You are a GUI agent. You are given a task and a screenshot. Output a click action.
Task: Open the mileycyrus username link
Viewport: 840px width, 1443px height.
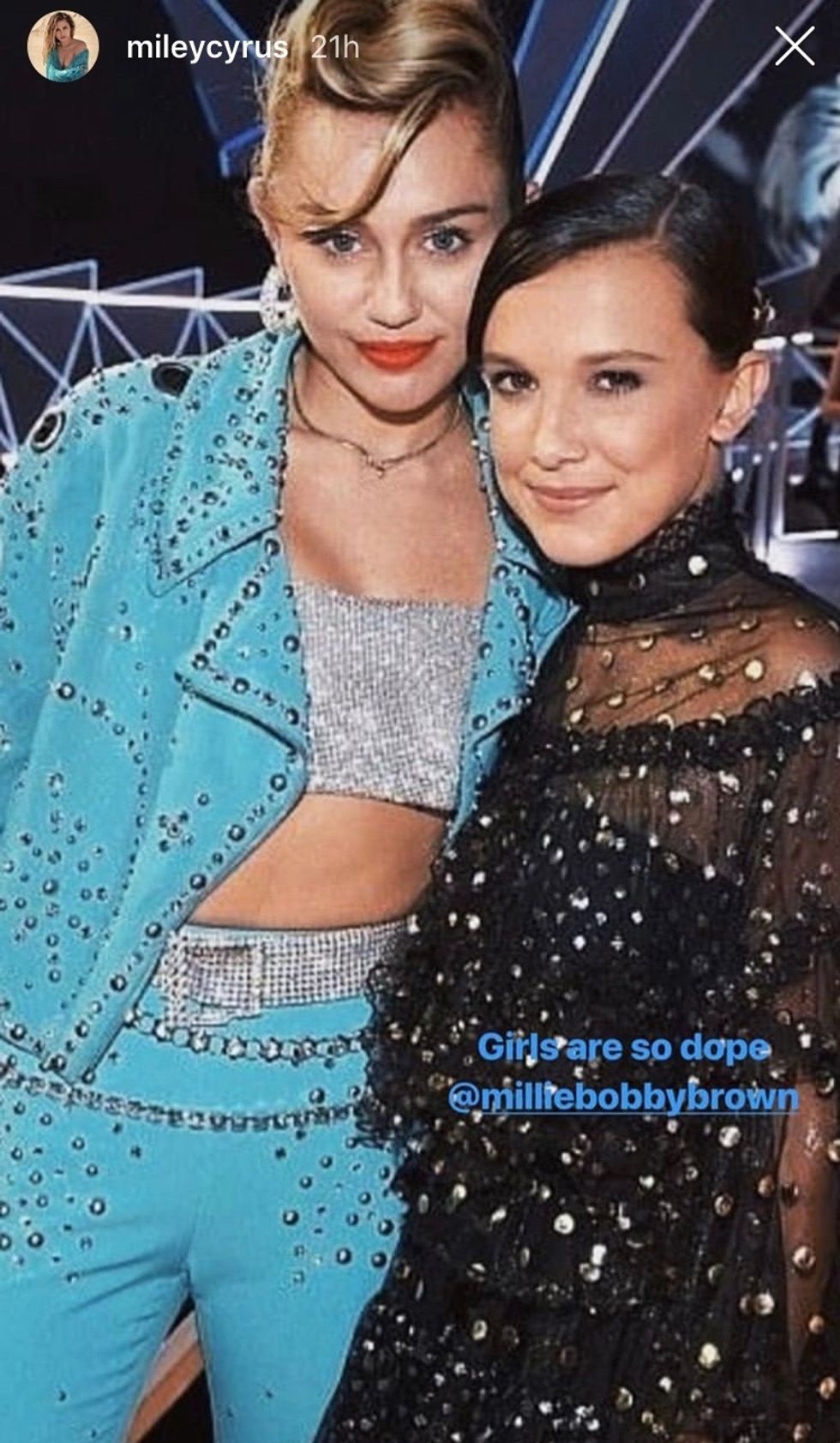[207, 47]
